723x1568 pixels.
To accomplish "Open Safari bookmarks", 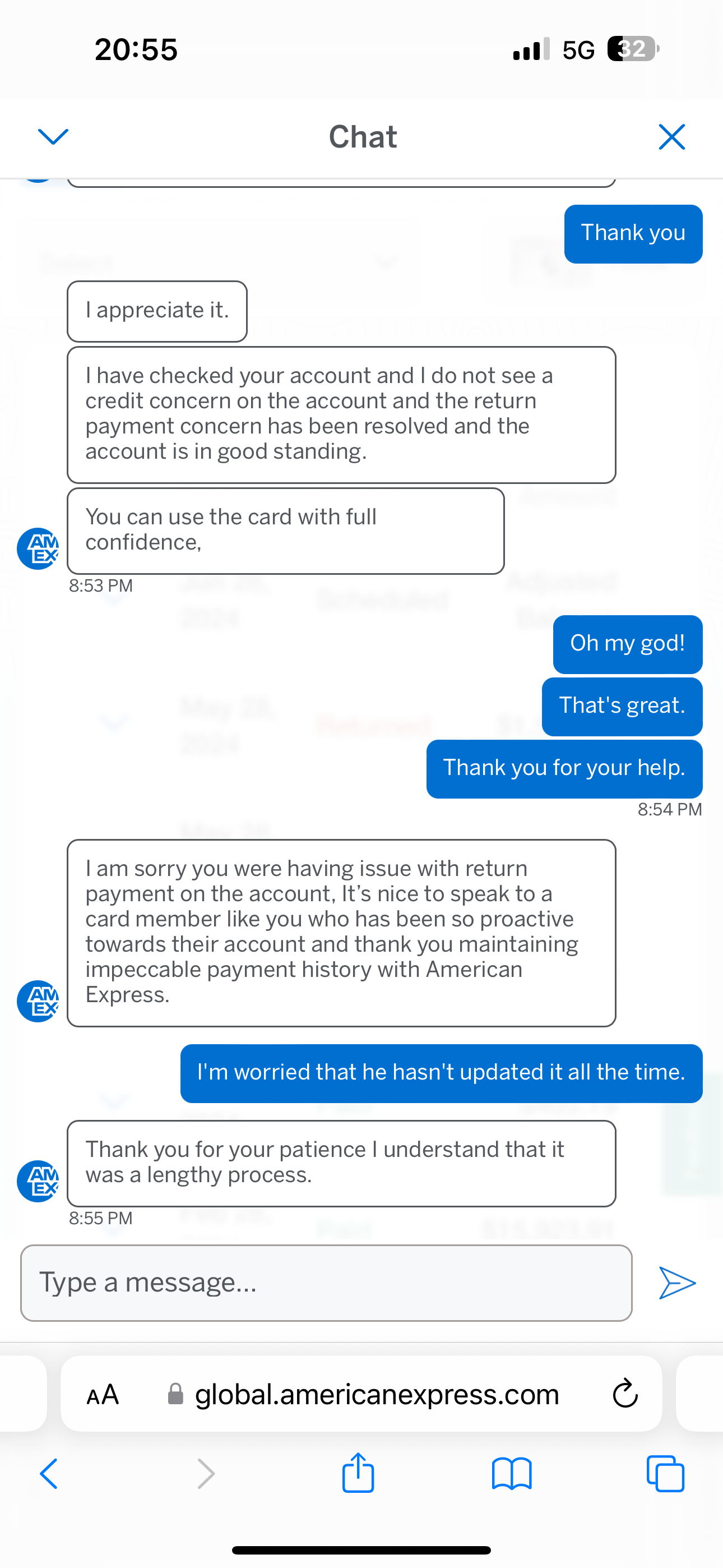I will (511, 1474).
